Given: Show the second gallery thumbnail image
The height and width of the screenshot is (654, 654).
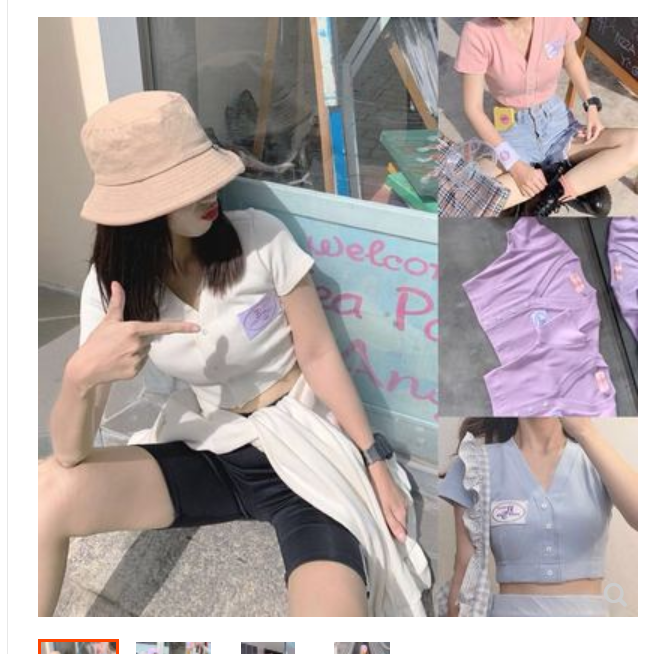Looking at the screenshot, I should click(173, 648).
